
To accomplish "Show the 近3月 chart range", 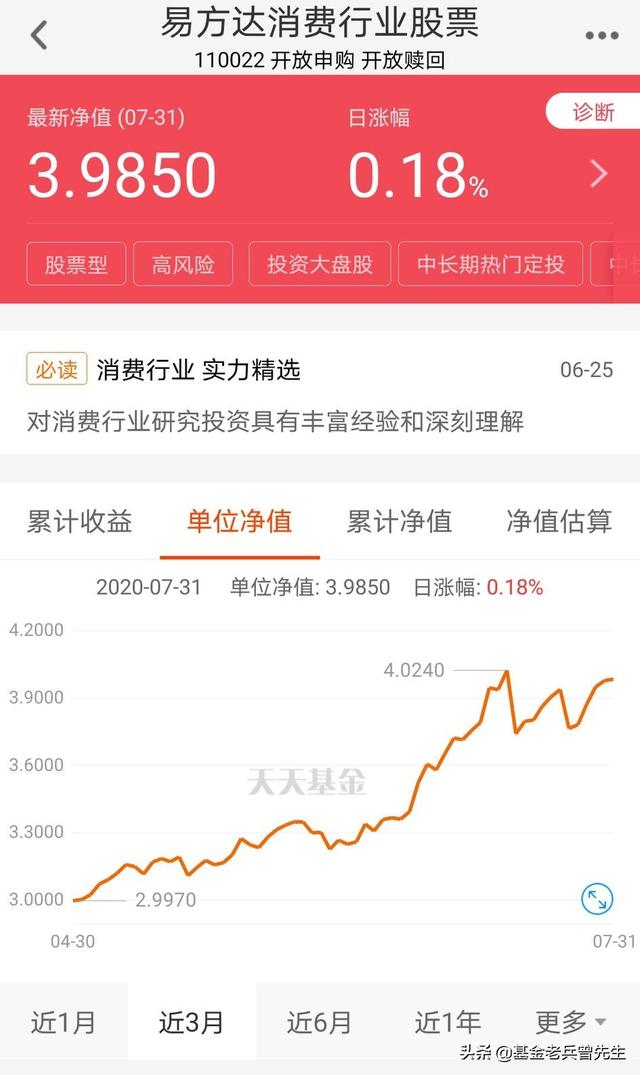I will [192, 1022].
